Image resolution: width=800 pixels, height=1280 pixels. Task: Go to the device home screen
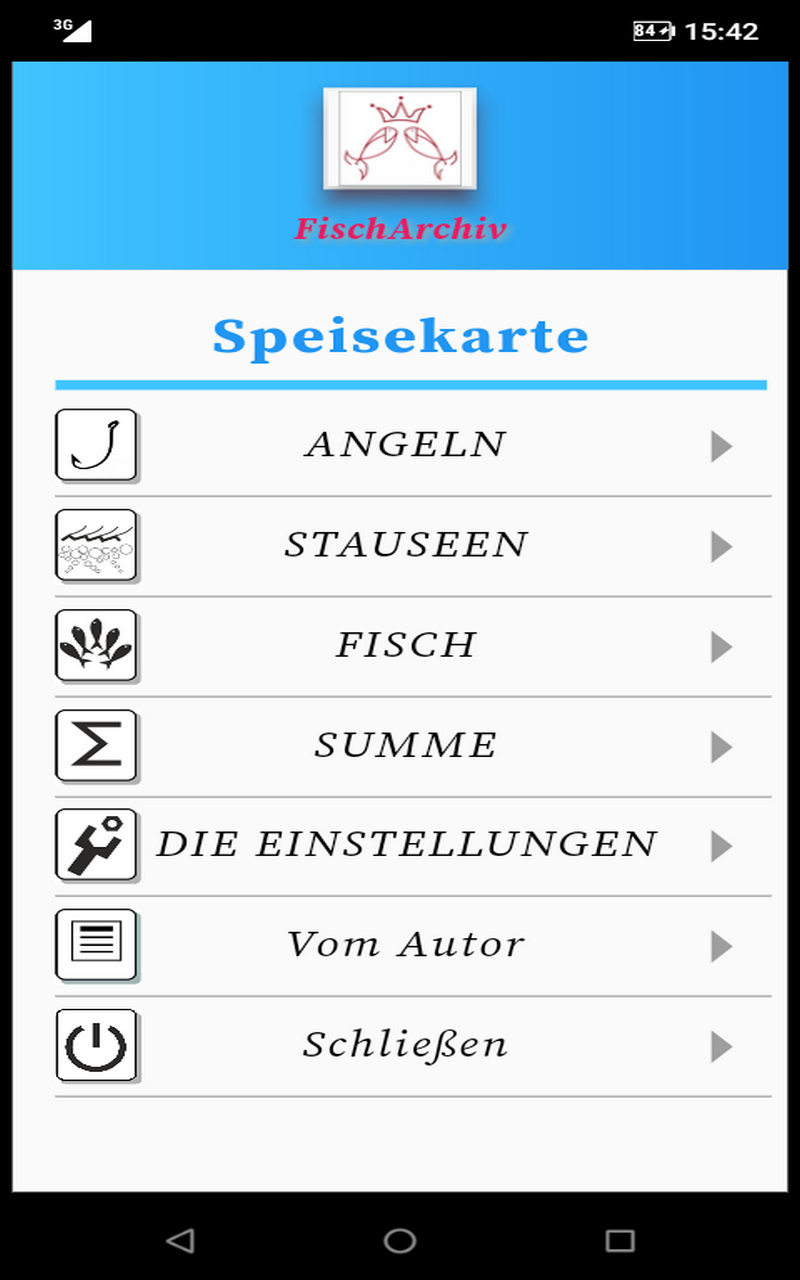[x=400, y=1241]
